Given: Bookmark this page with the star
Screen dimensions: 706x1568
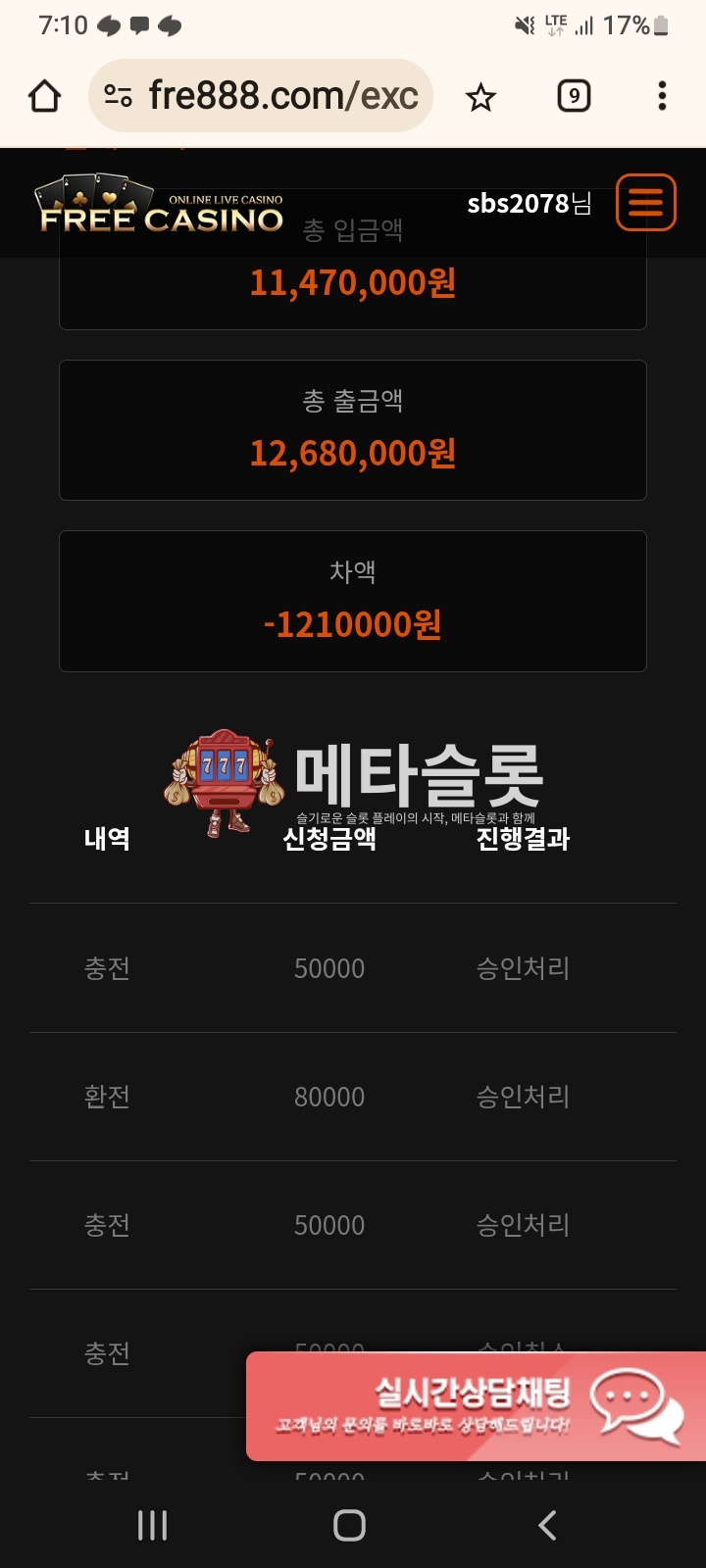Looking at the screenshot, I should 480,97.
